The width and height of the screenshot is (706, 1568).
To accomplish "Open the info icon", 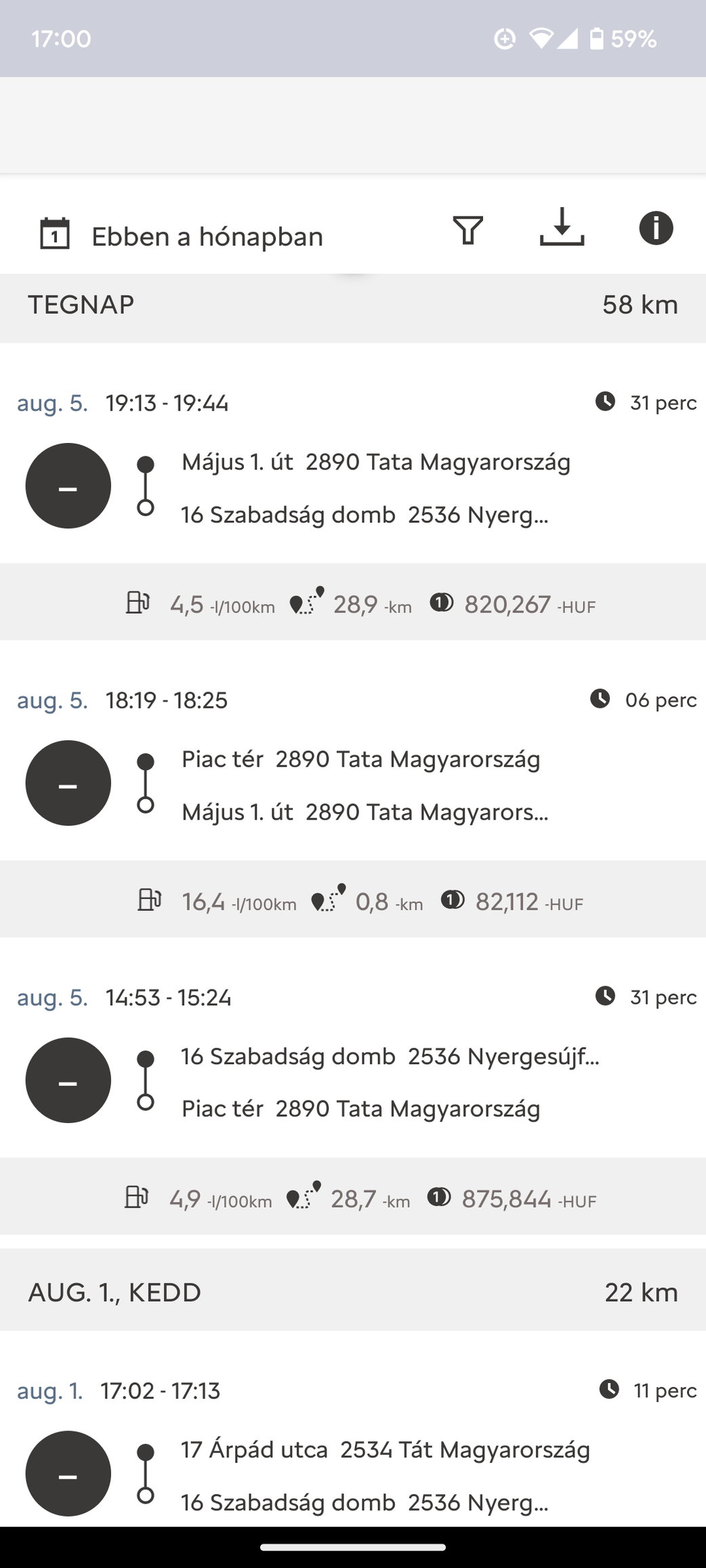I will [656, 228].
